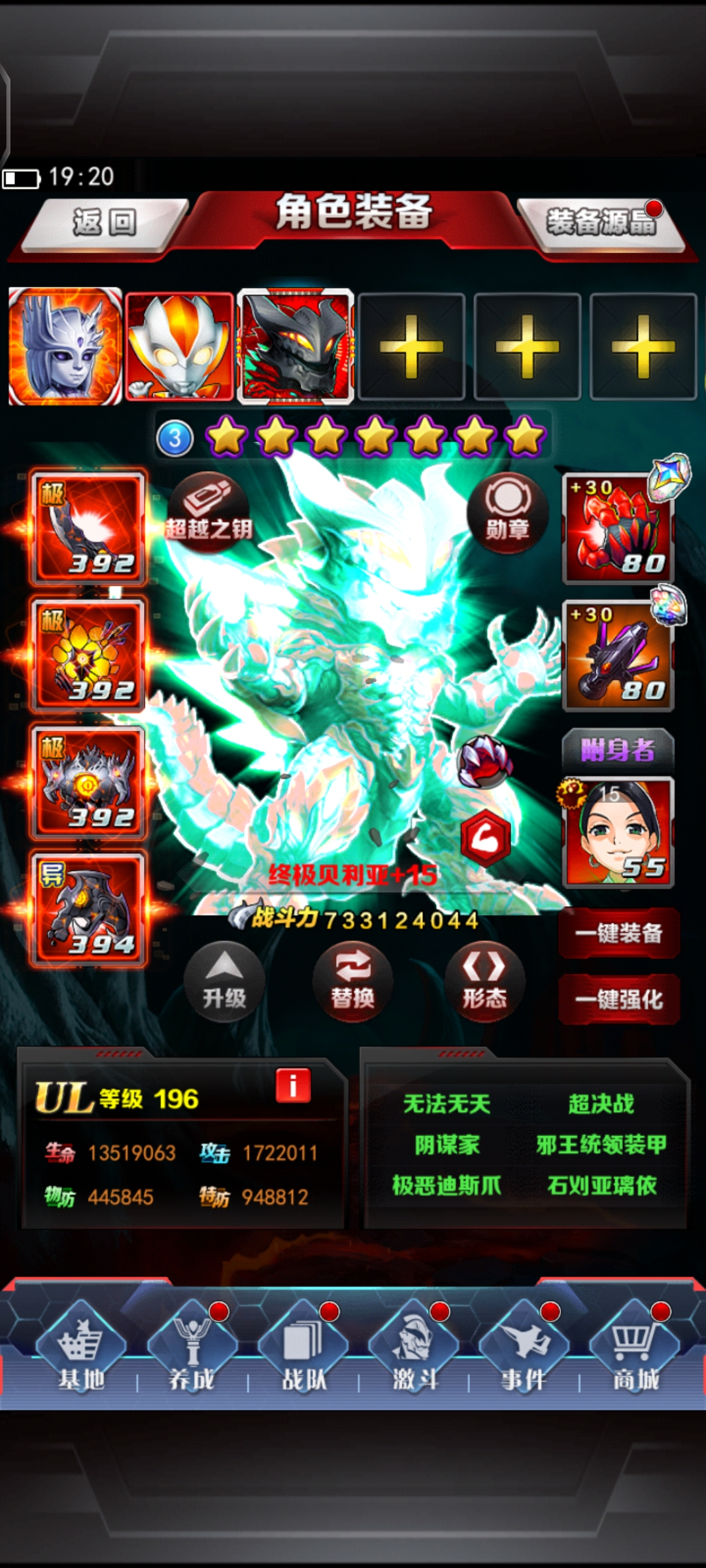Open the 附身者 character card level 55
The height and width of the screenshot is (1568, 706).
click(618, 832)
